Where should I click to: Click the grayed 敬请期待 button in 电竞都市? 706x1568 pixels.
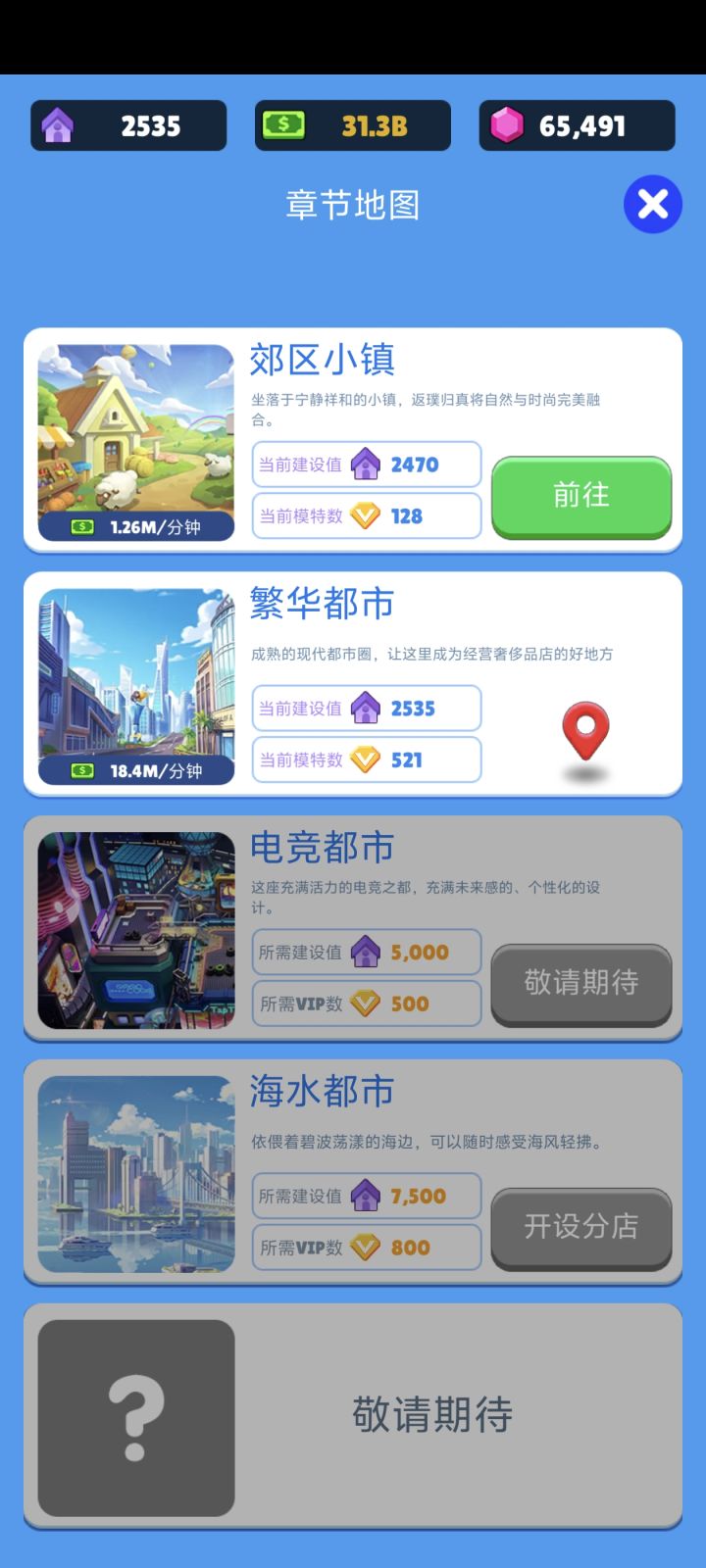coord(580,986)
